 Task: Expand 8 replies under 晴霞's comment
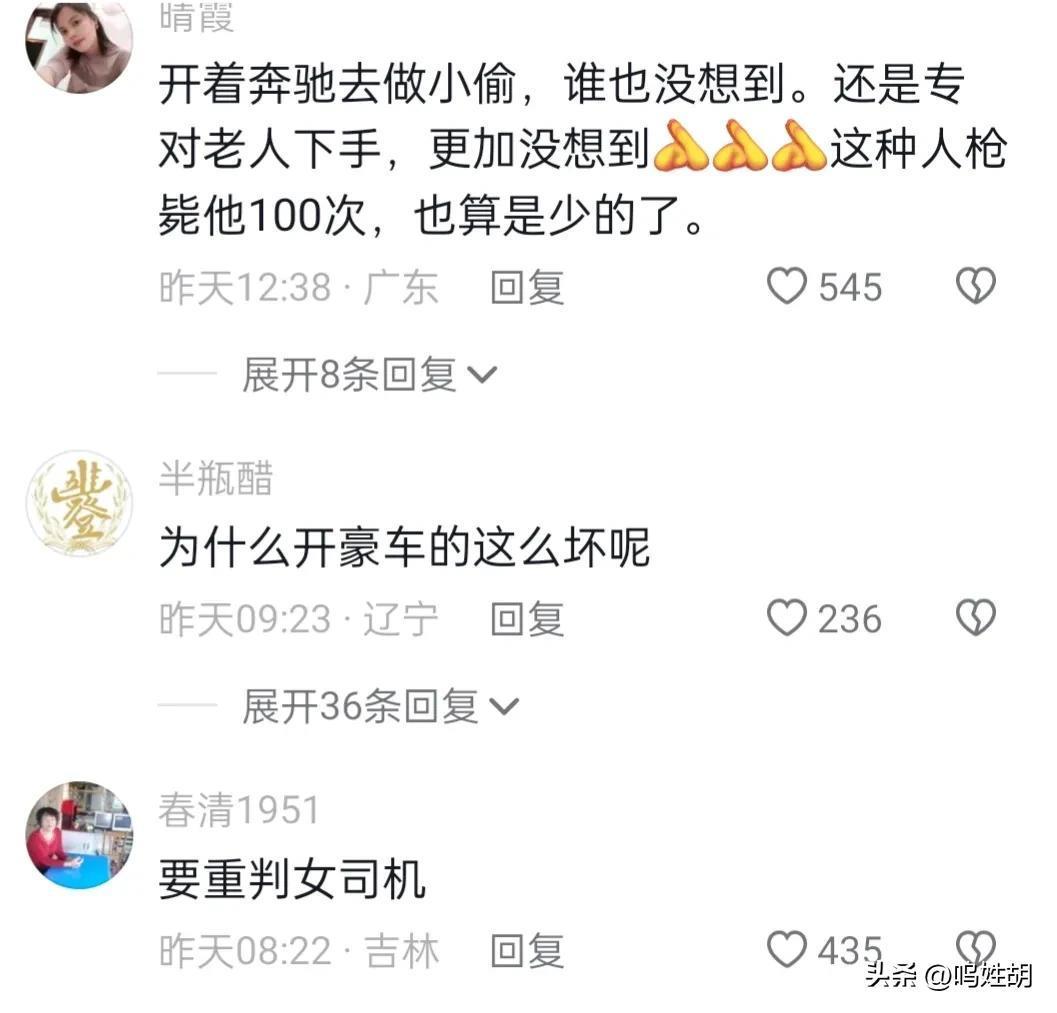pos(368,375)
